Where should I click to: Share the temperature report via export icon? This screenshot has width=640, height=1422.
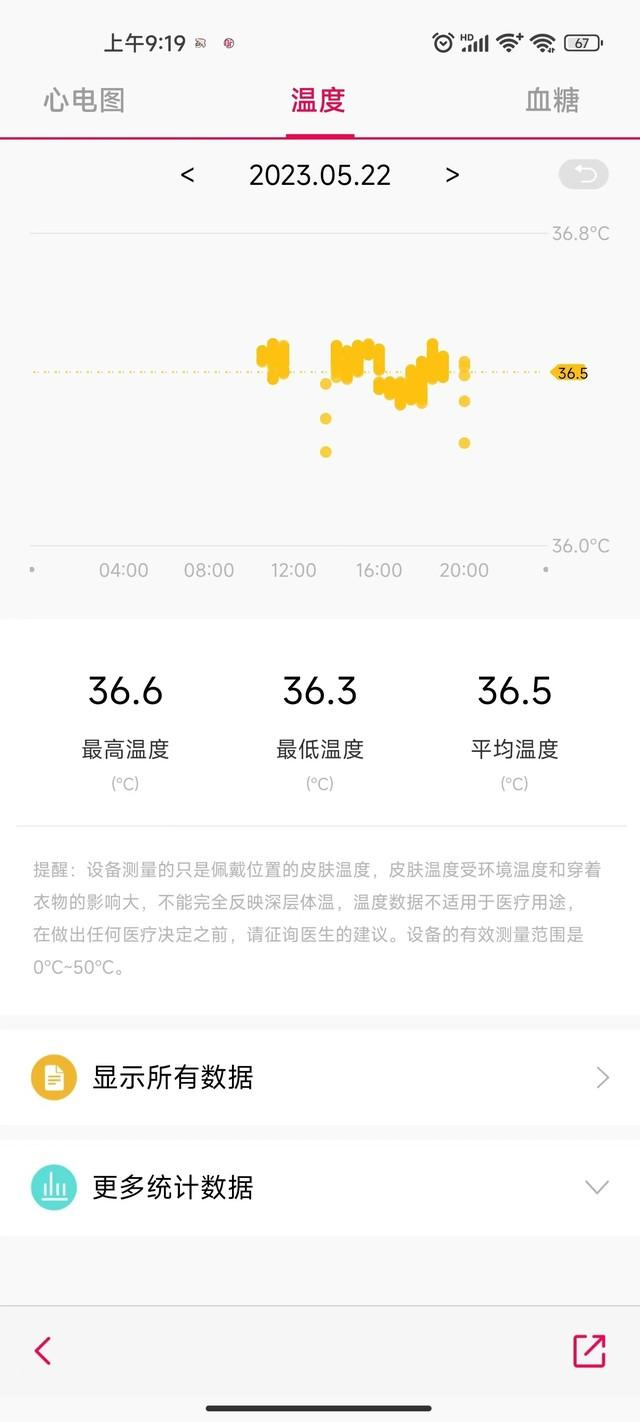click(x=589, y=1351)
